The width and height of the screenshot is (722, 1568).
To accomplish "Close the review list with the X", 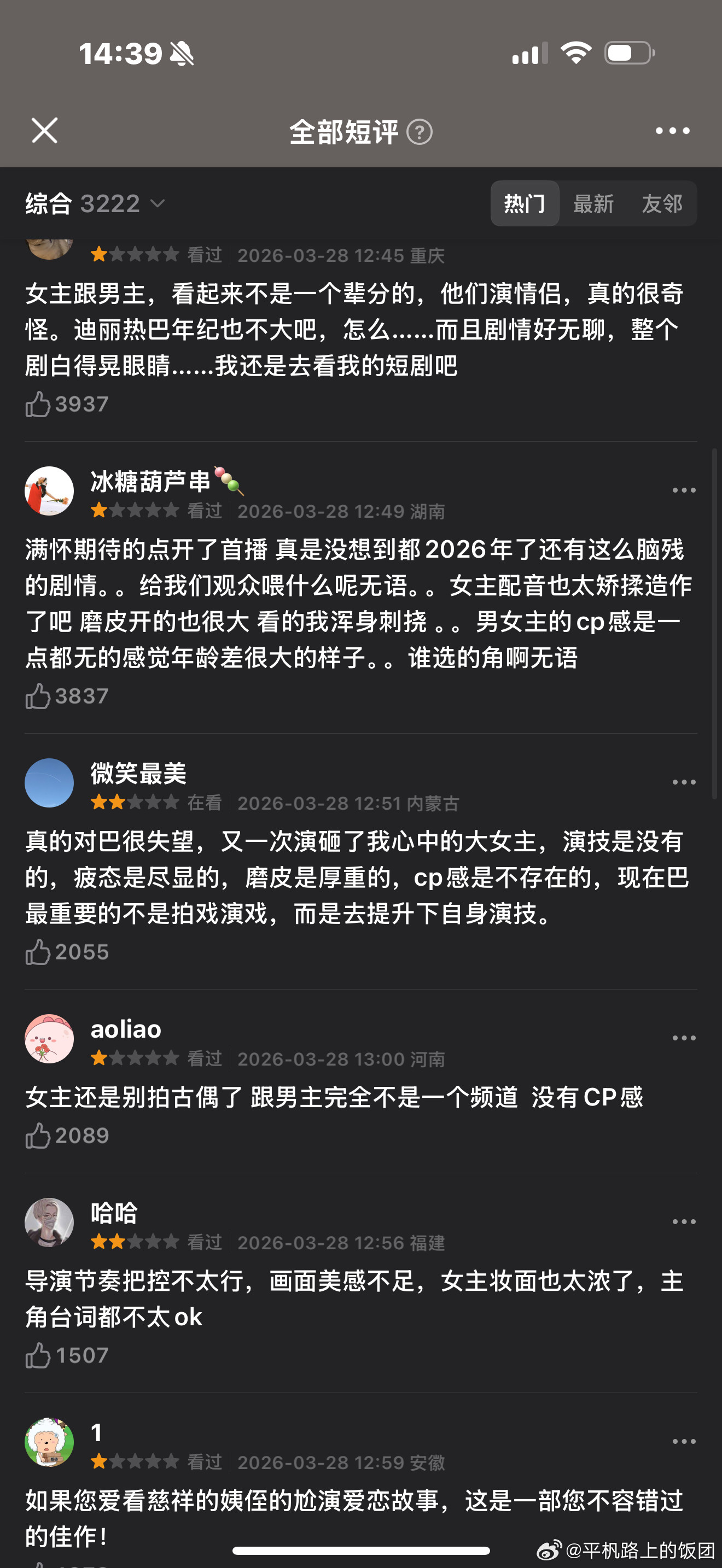I will pyautogui.click(x=44, y=131).
